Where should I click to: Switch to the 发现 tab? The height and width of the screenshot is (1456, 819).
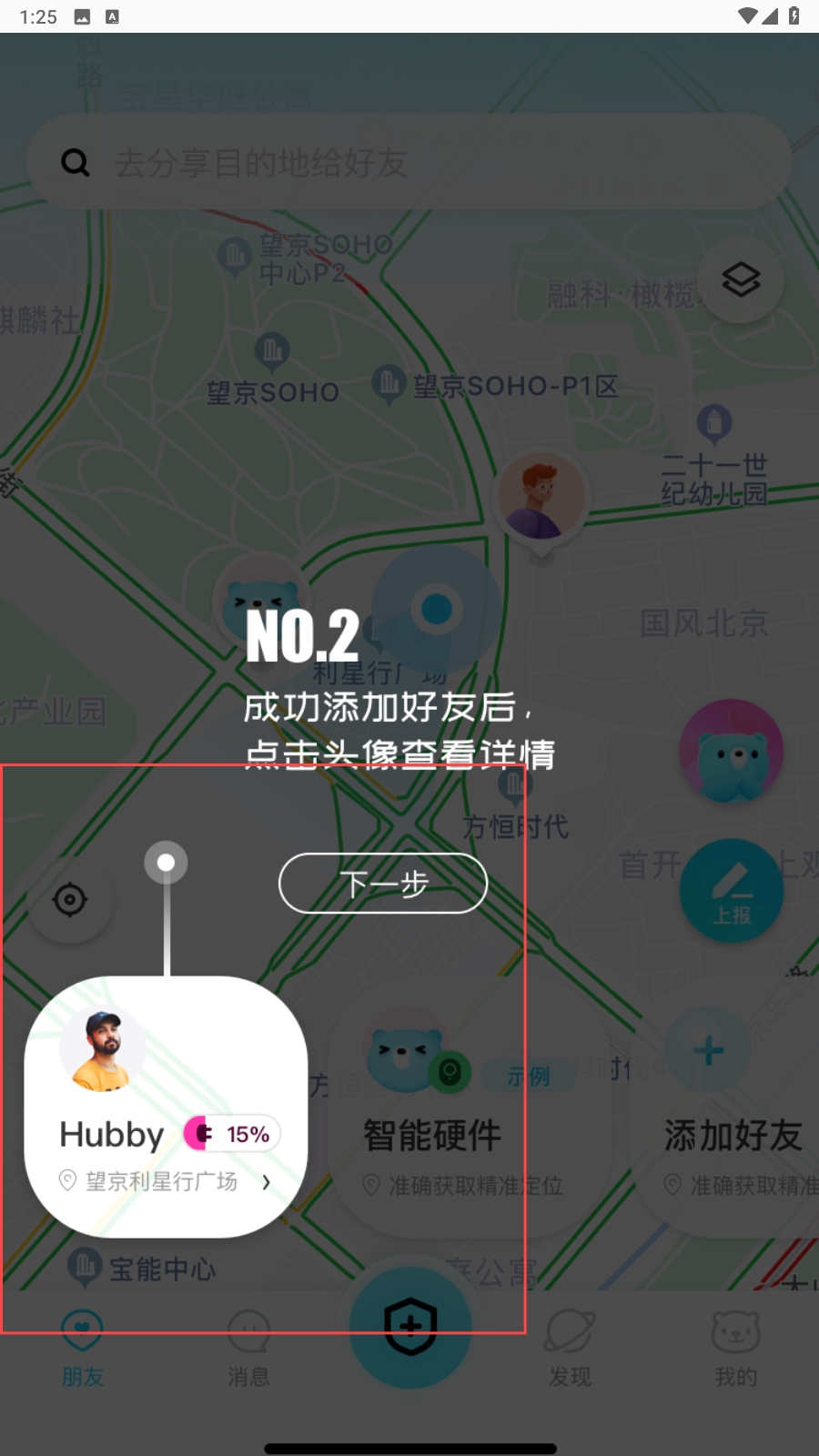tap(570, 1349)
